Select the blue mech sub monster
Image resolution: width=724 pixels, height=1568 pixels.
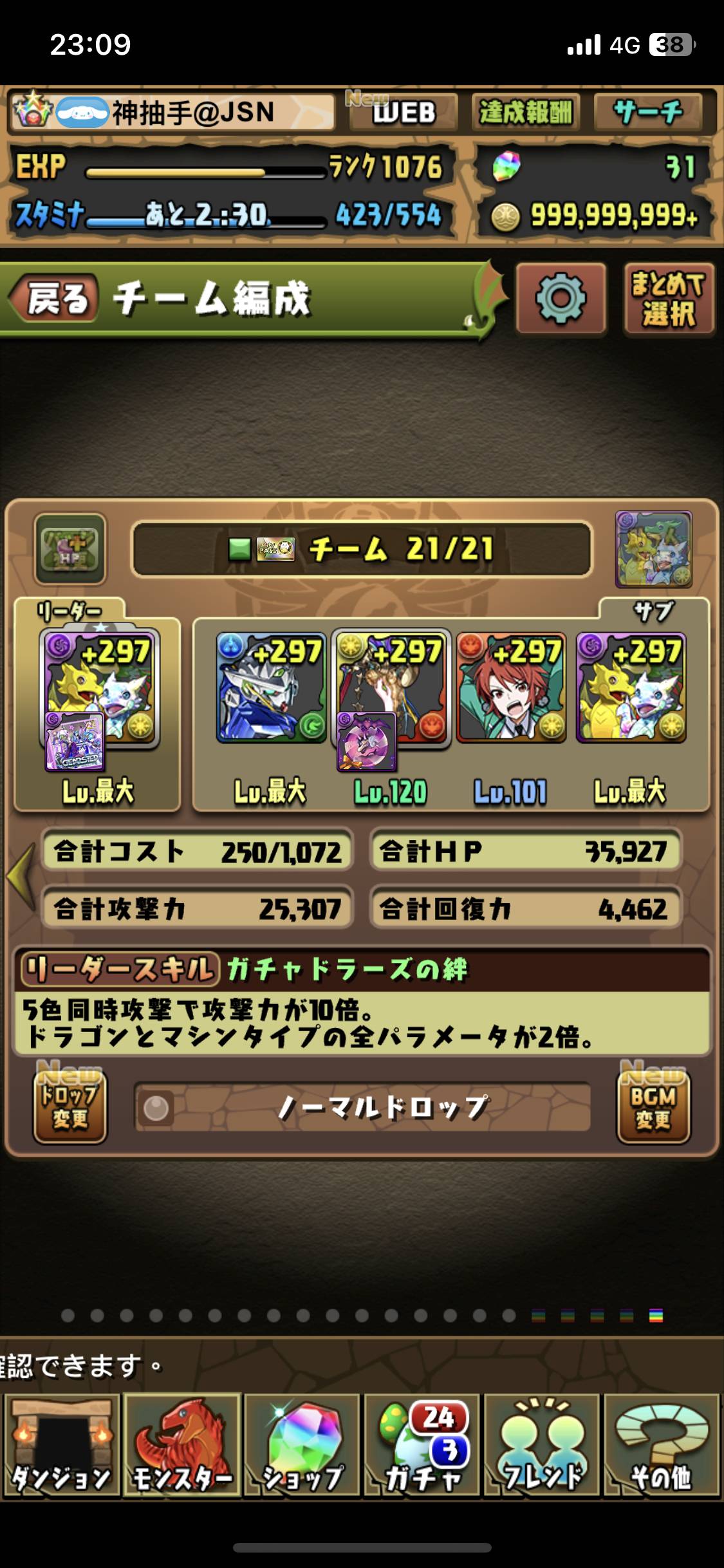tap(270, 687)
